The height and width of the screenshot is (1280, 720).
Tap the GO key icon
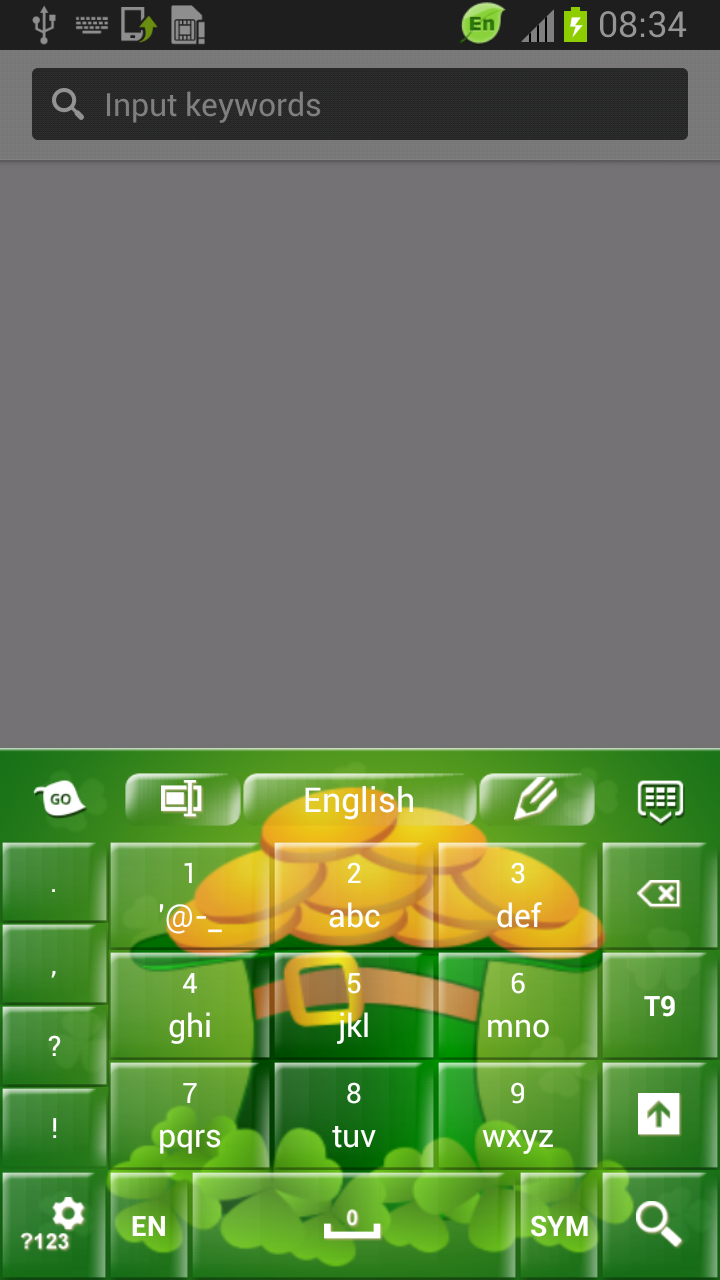pyautogui.click(x=60, y=799)
